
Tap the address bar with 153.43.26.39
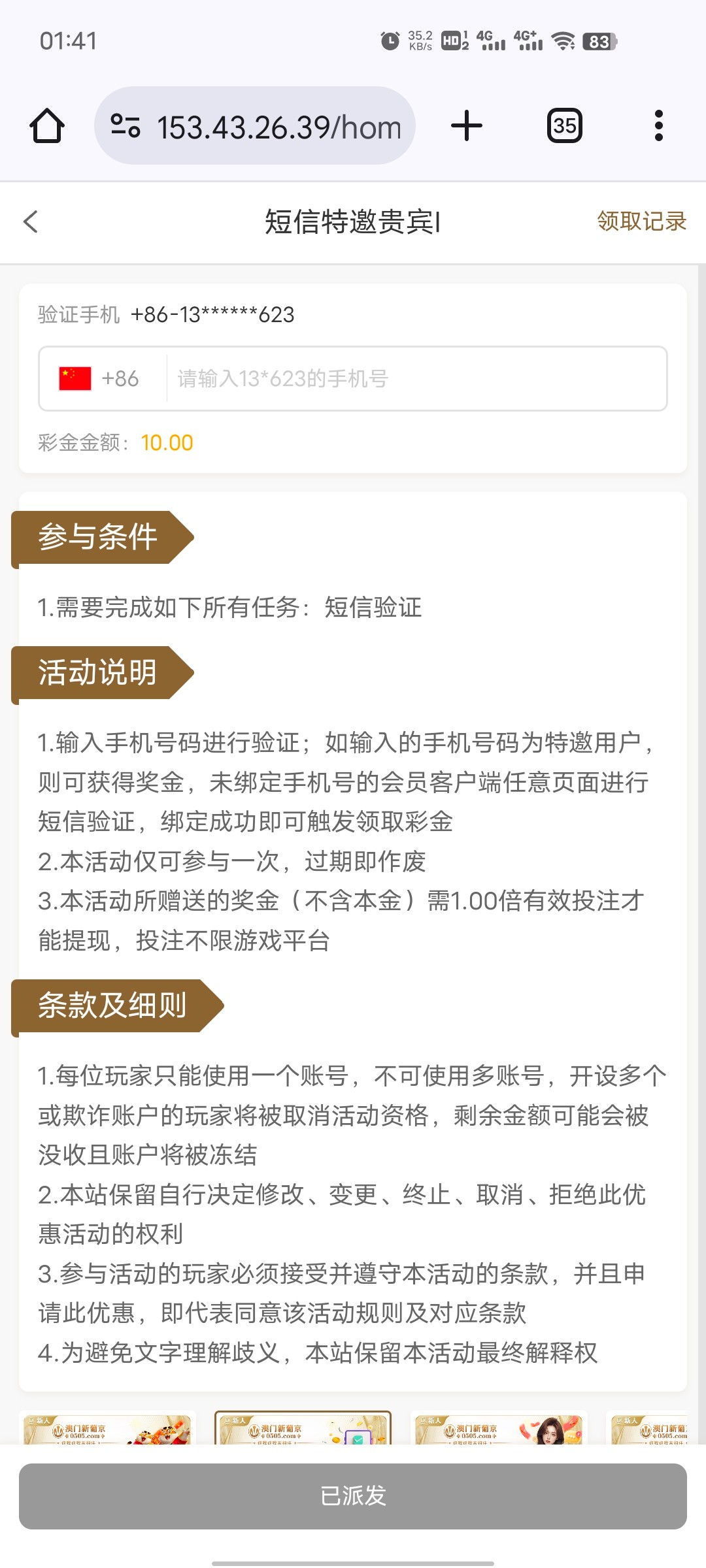tap(278, 127)
